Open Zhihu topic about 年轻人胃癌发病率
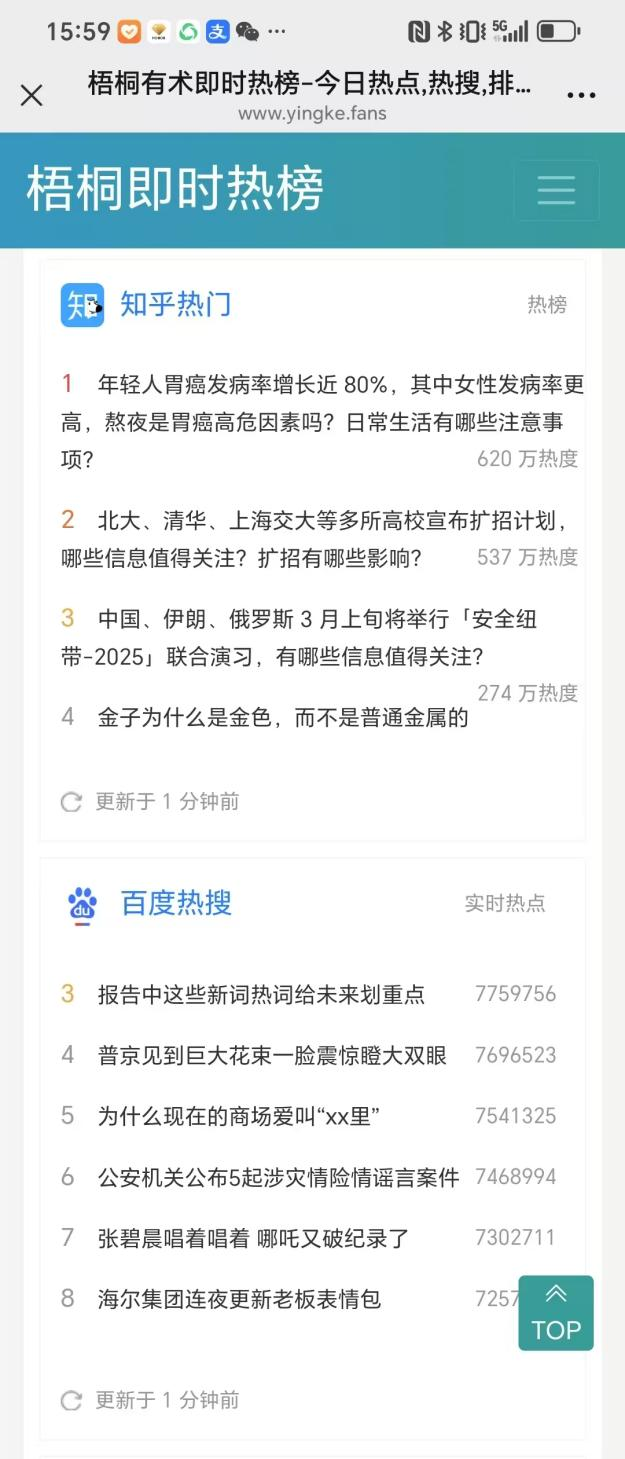 320,421
